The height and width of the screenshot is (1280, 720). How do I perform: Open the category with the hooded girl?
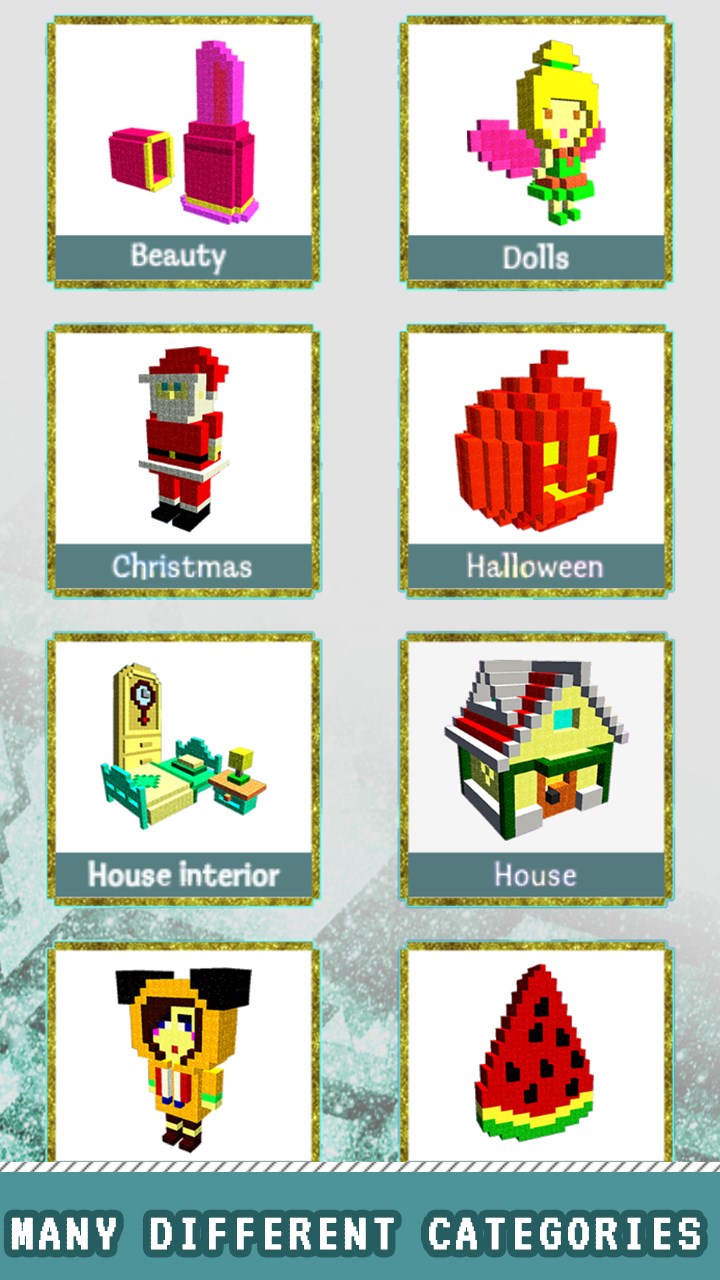point(183,1055)
